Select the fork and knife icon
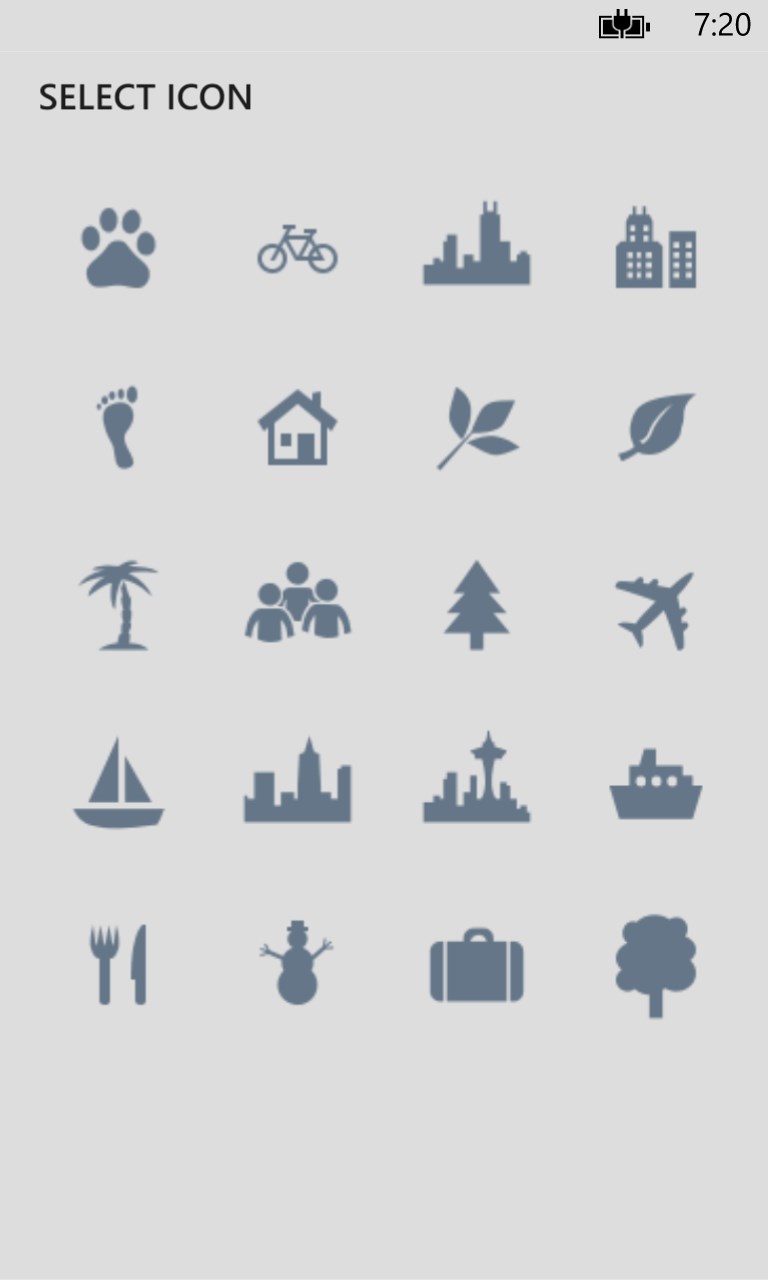 point(118,965)
